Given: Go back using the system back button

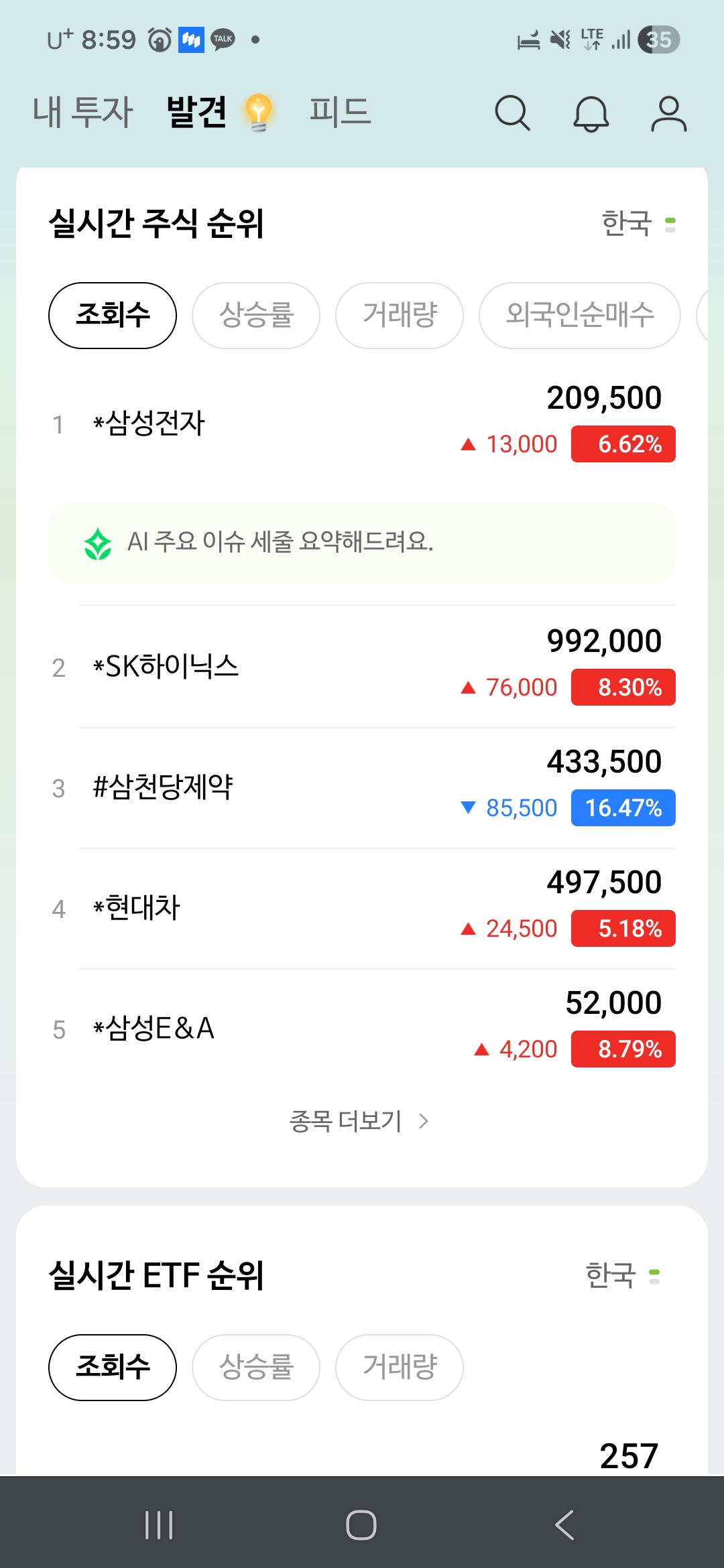Looking at the screenshot, I should (x=564, y=1525).
